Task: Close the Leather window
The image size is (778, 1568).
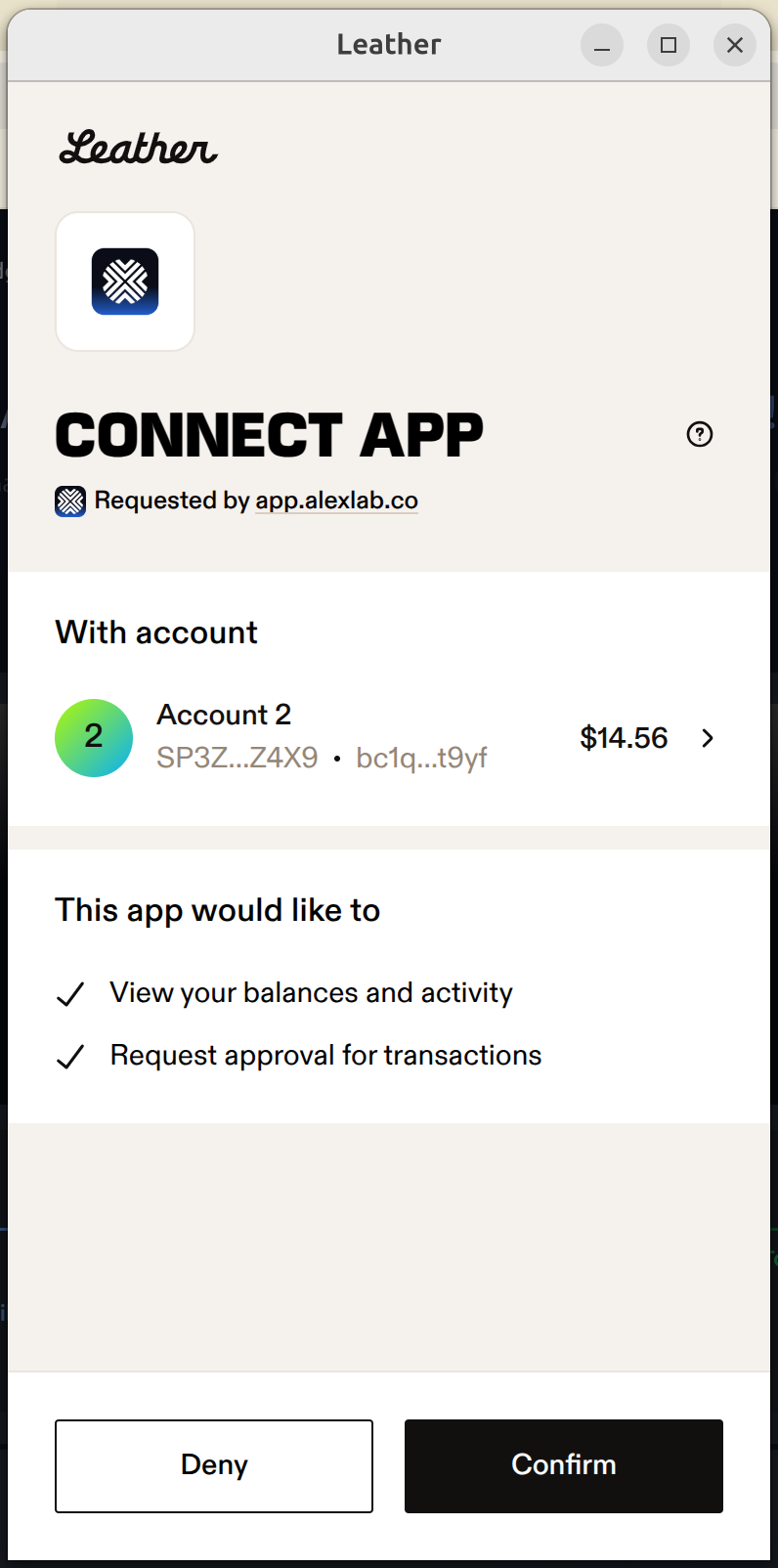Action: (735, 45)
